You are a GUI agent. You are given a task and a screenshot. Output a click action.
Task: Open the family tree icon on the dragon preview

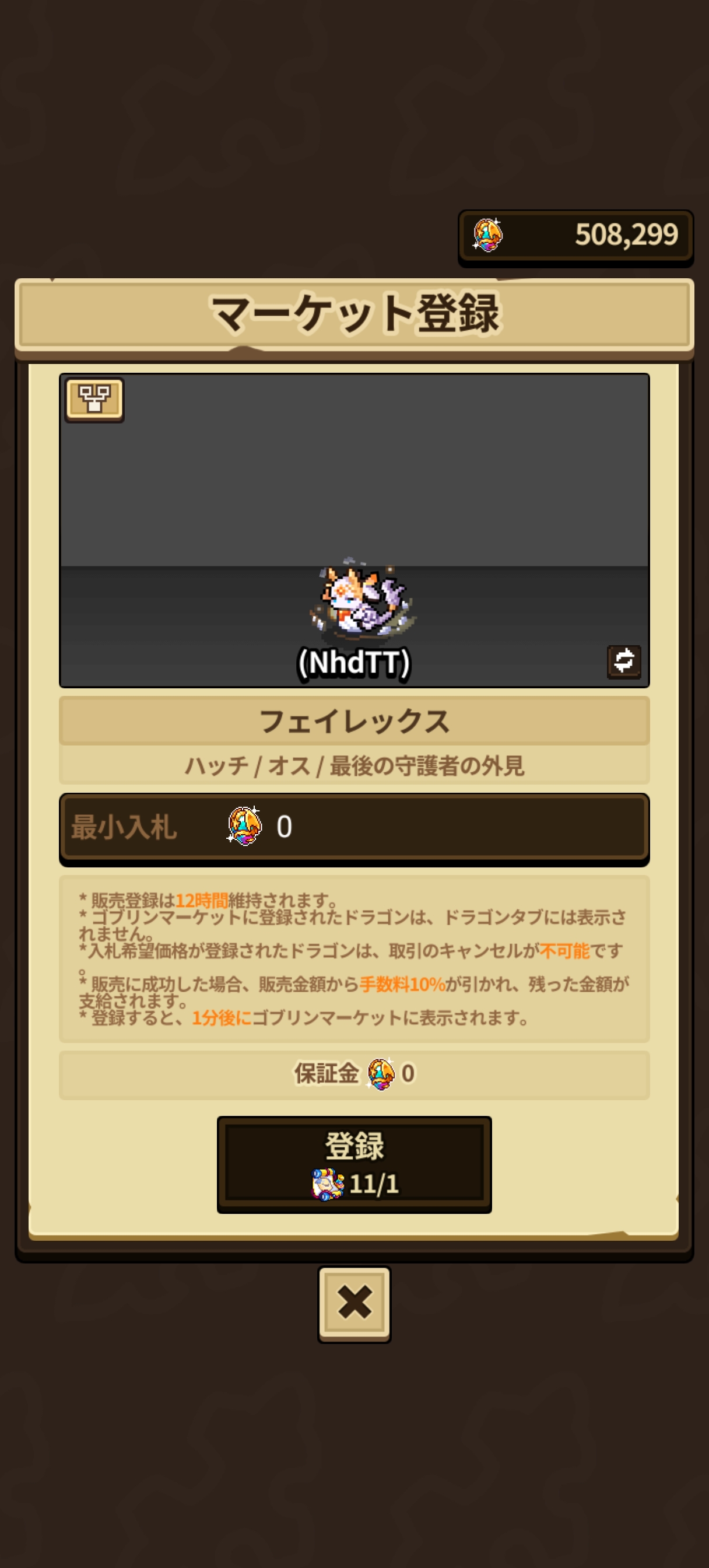pyautogui.click(x=94, y=400)
